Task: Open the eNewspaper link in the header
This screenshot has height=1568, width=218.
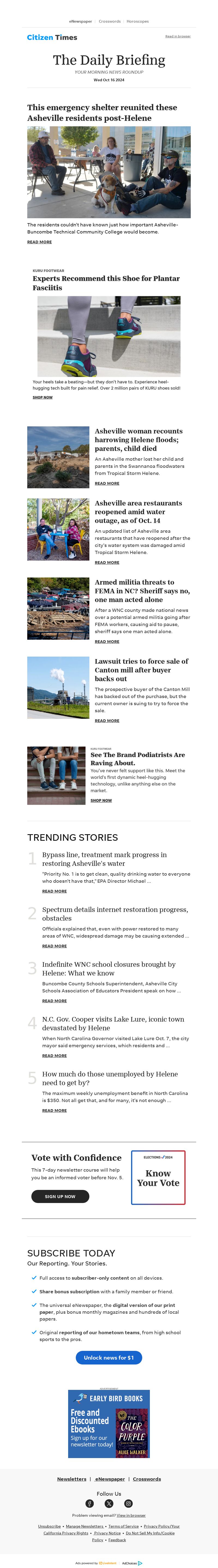Action: coord(80,21)
